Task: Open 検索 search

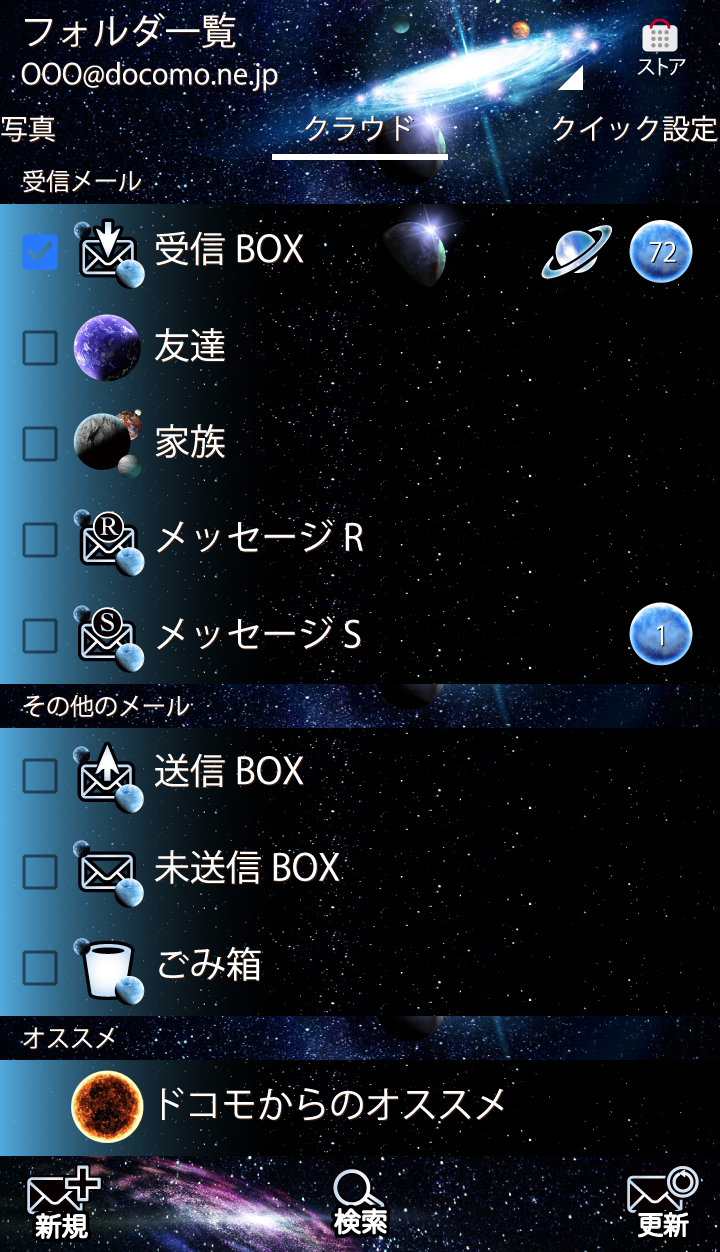Action: click(x=360, y=1205)
